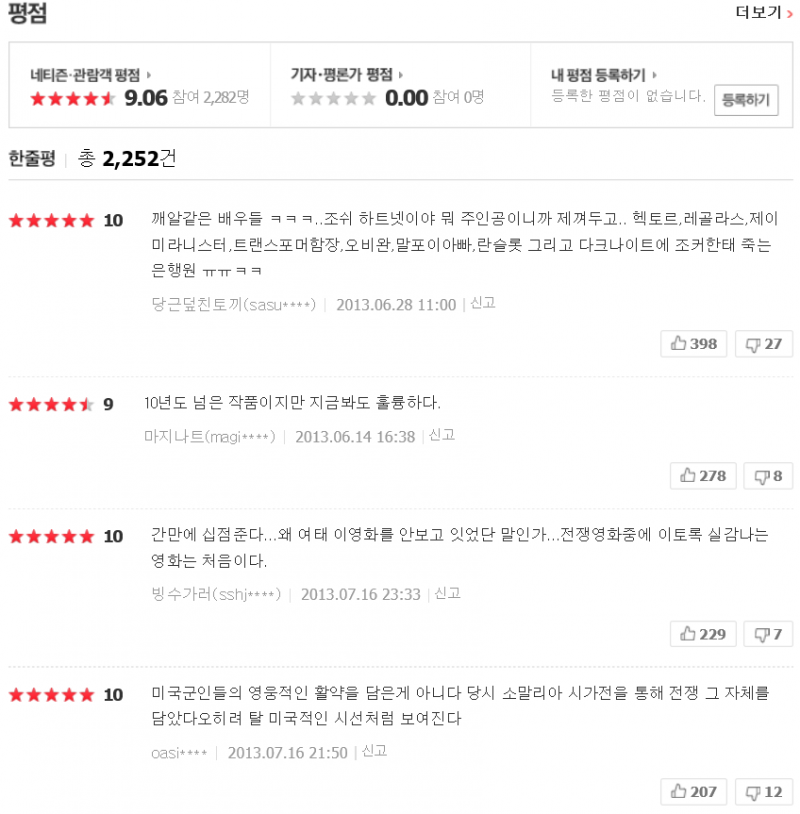Open 기자·평론가 평점 details

pyautogui.click(x=347, y=74)
